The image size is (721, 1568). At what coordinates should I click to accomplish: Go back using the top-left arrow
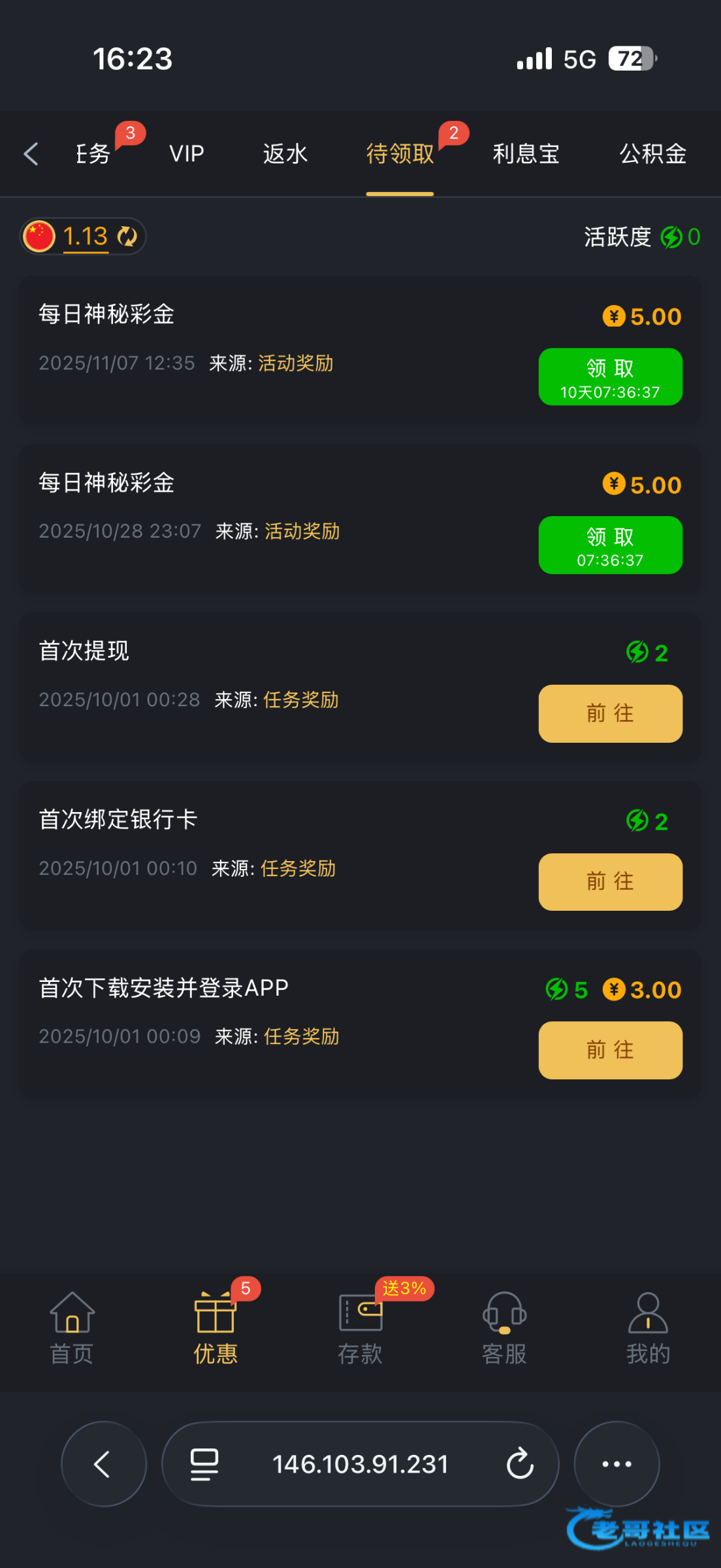[31, 154]
